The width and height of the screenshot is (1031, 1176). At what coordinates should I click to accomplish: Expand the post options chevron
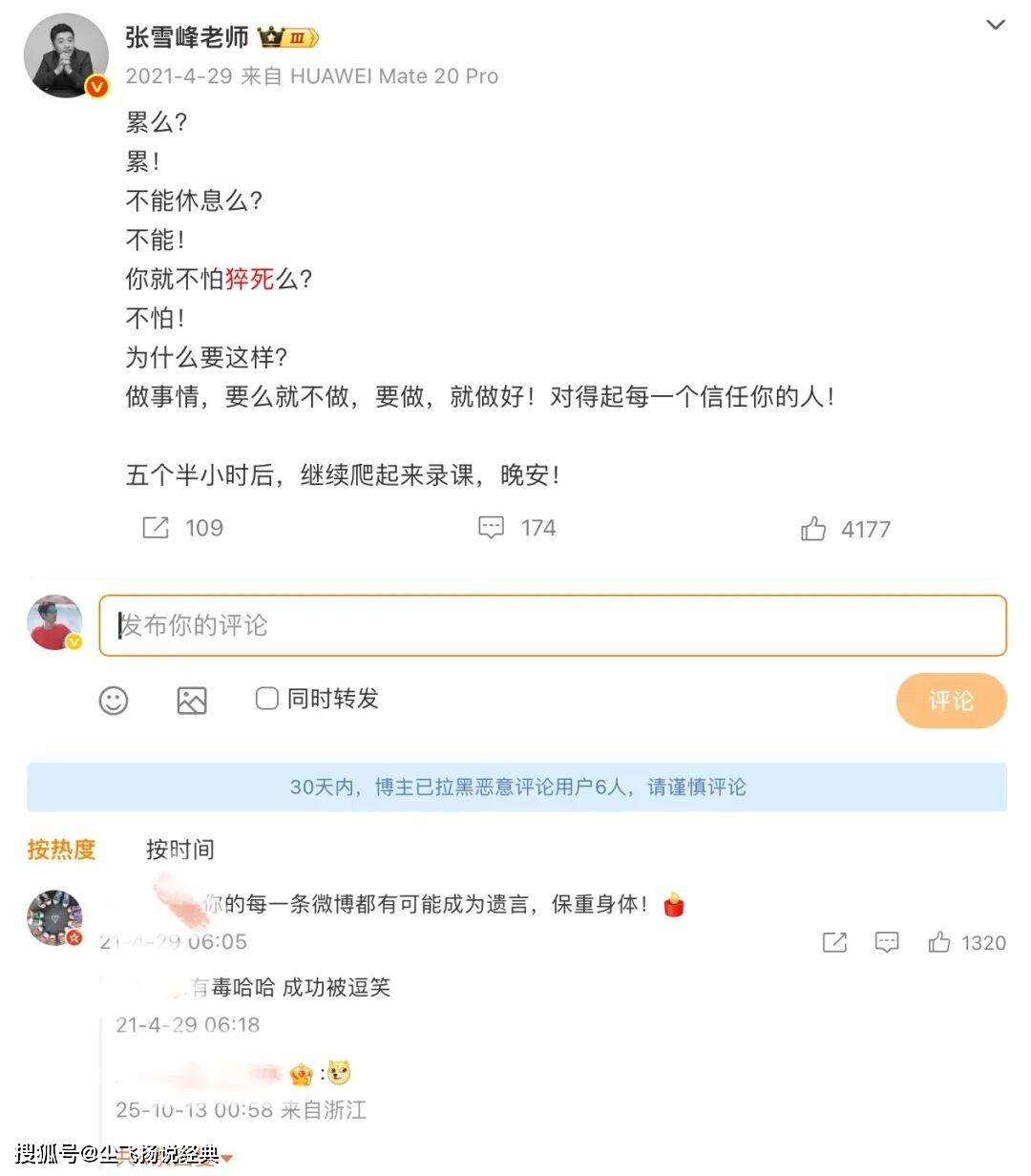(x=995, y=25)
